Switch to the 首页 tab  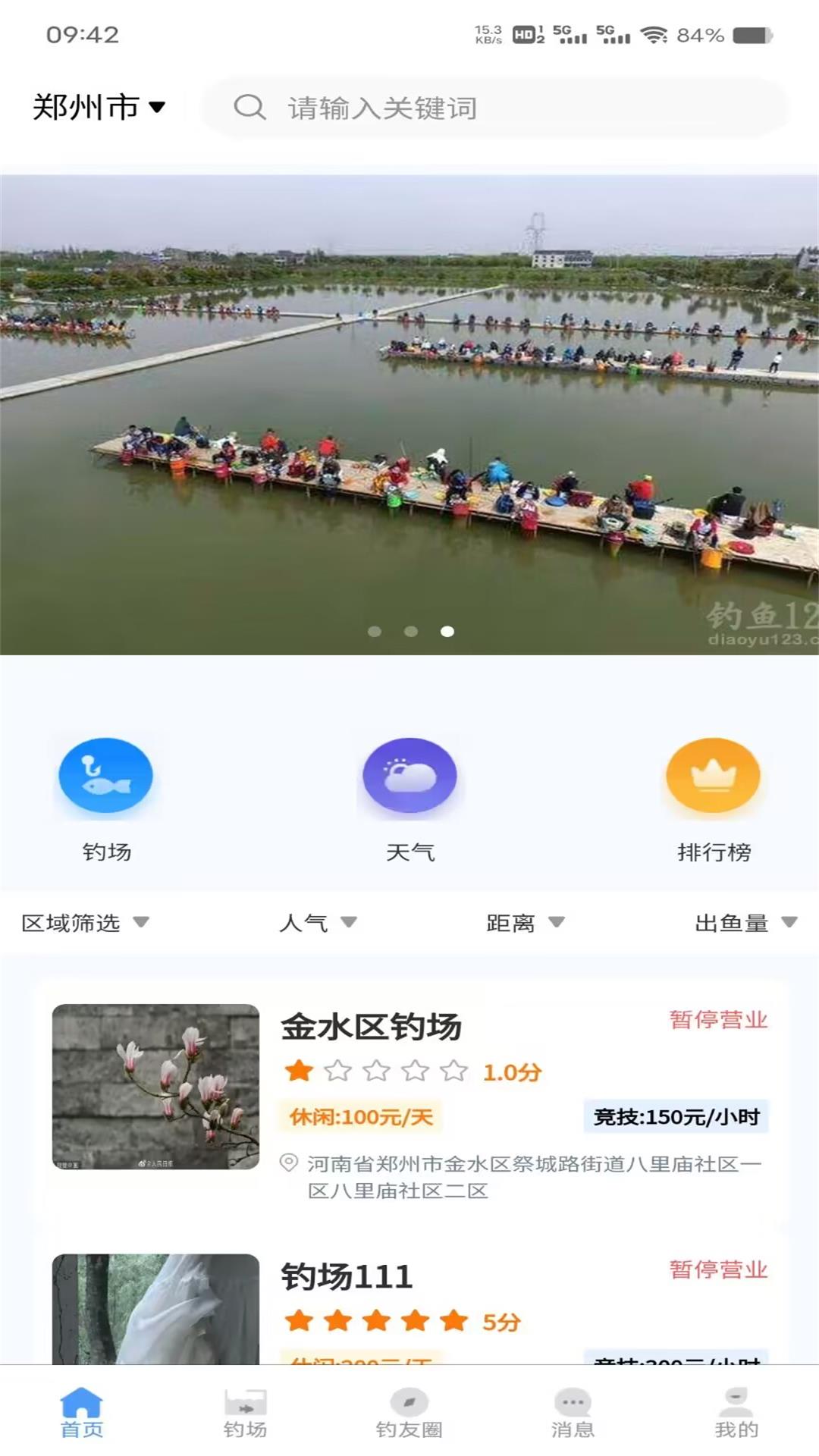coord(82,1412)
